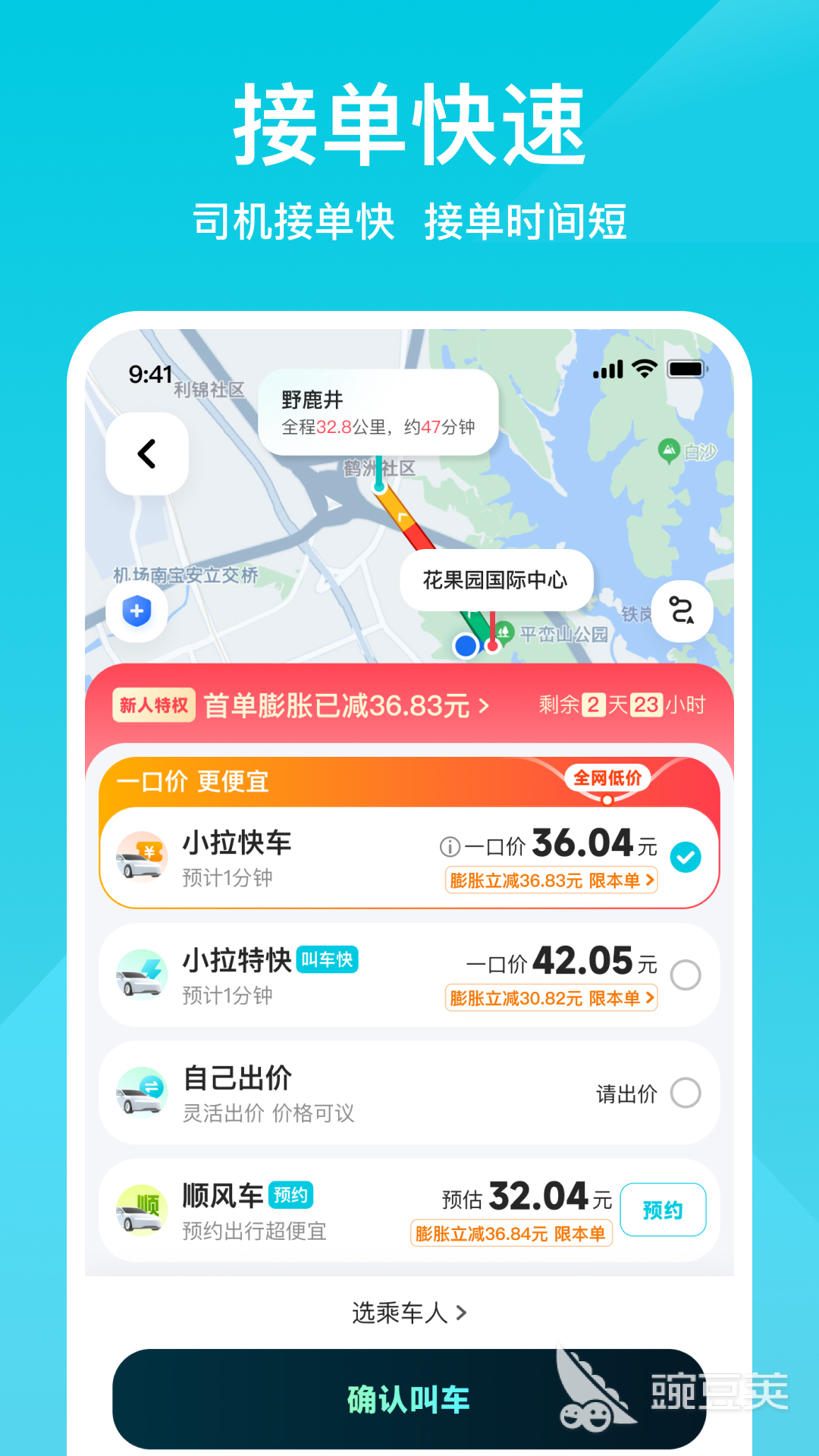
Task: Open the blue safety shield icon on map
Action: (x=135, y=611)
